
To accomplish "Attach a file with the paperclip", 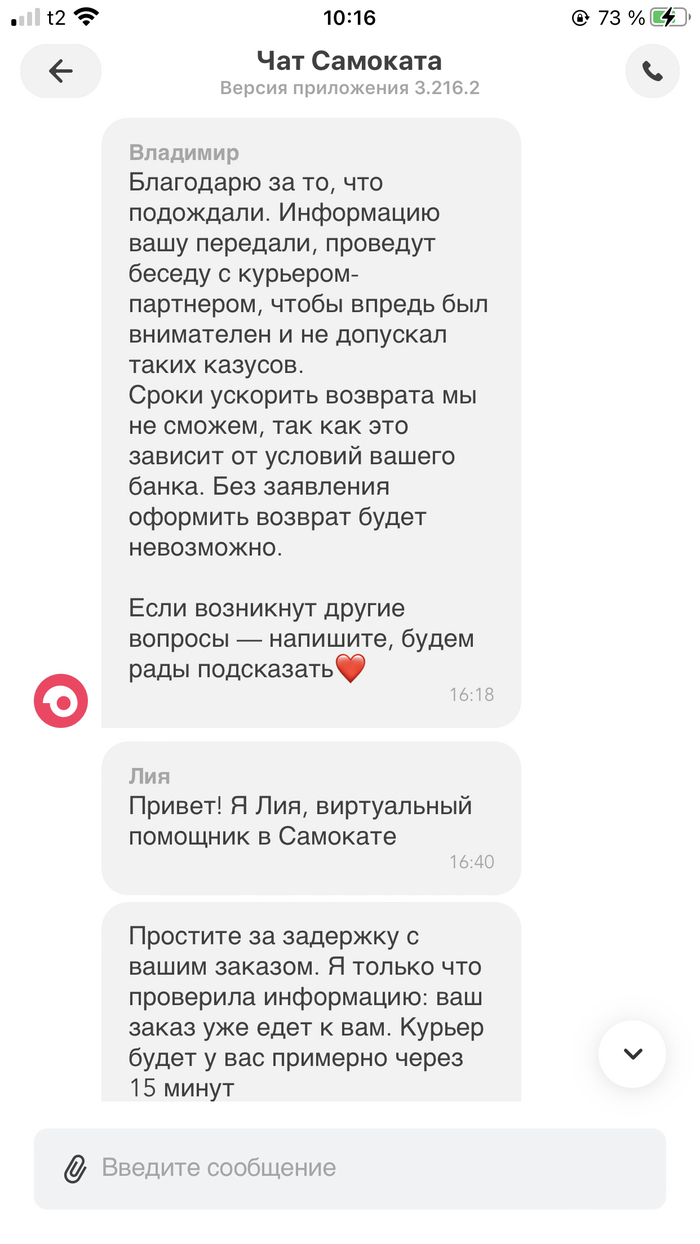I will pyautogui.click(x=75, y=1168).
